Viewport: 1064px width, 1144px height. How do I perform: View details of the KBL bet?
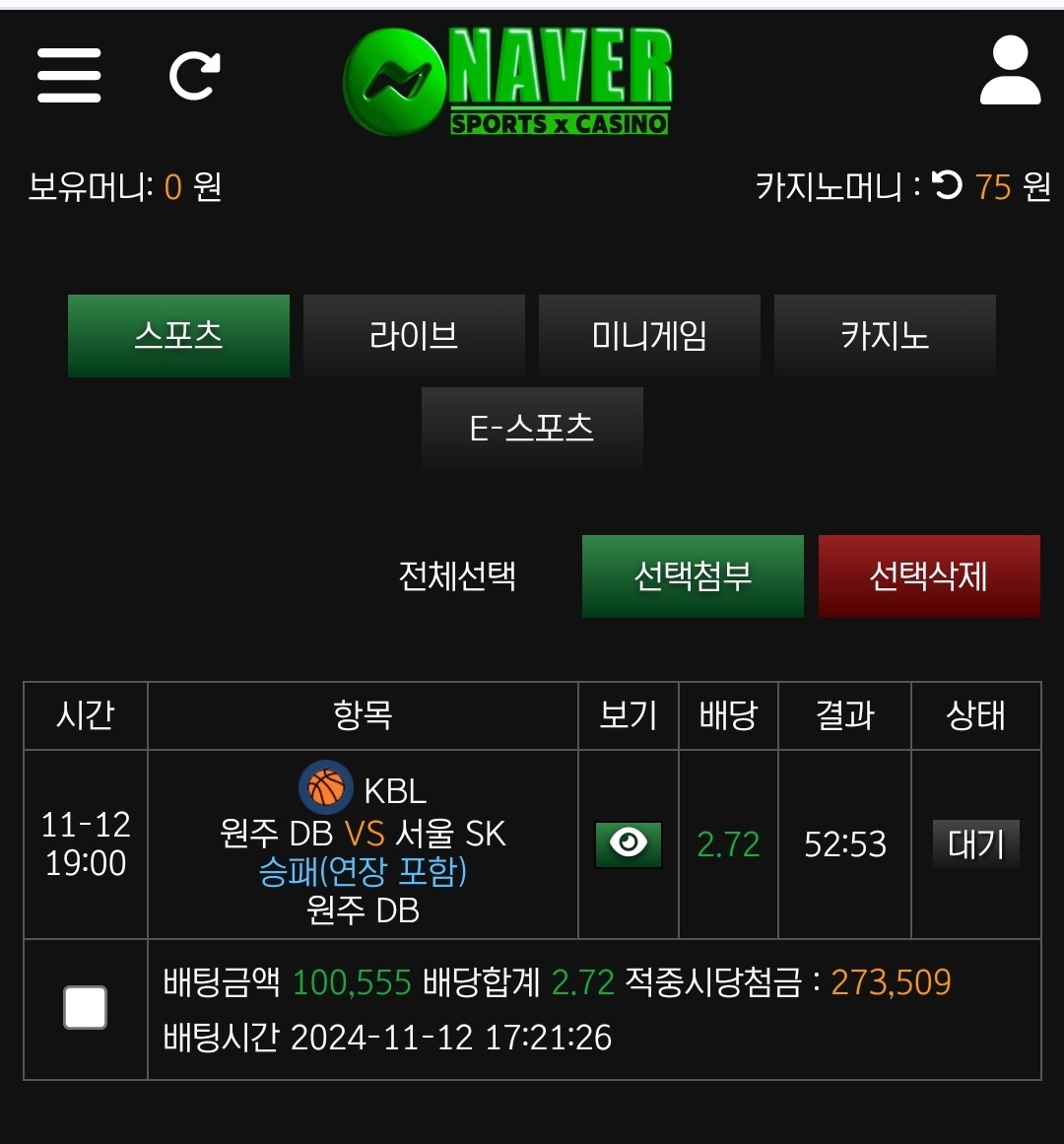click(629, 844)
